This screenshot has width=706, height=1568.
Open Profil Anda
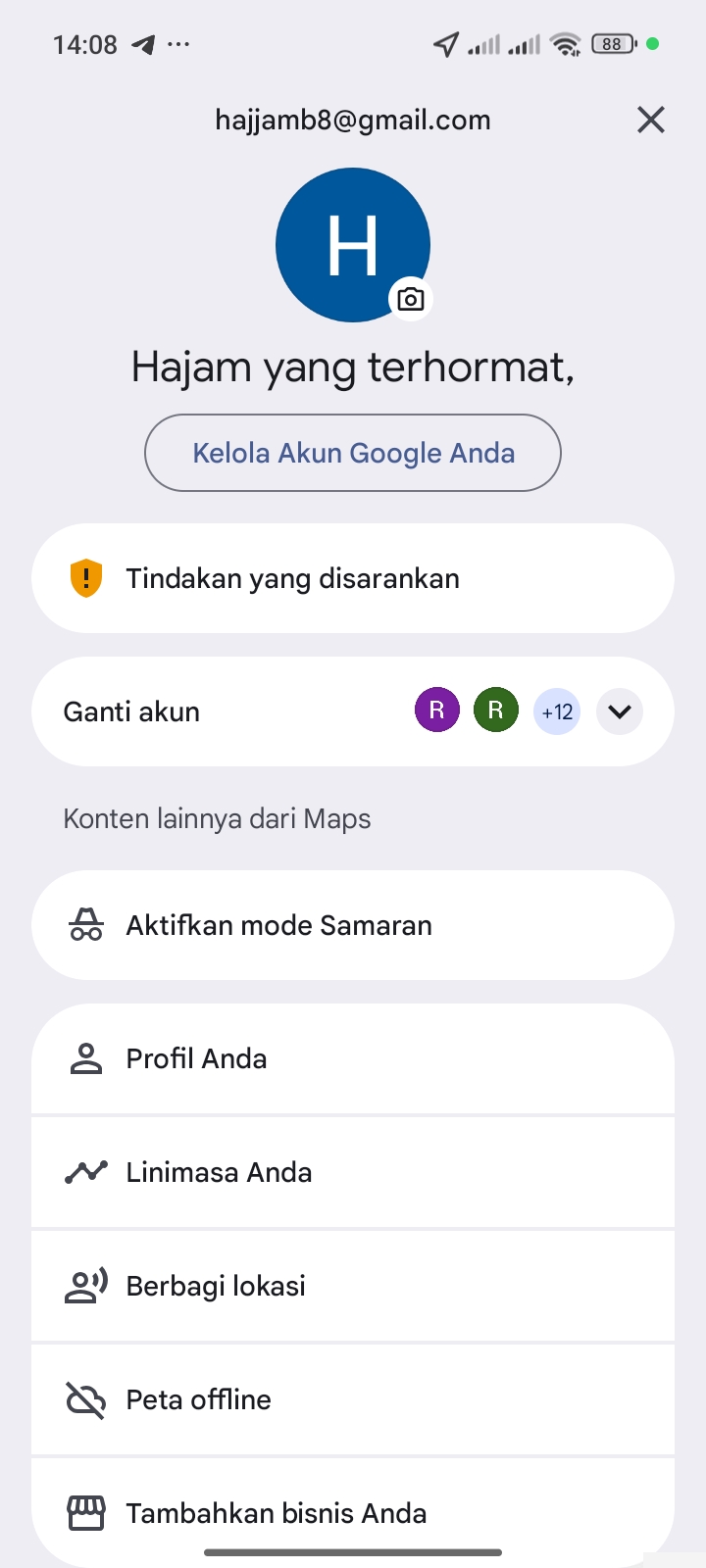[353, 1058]
